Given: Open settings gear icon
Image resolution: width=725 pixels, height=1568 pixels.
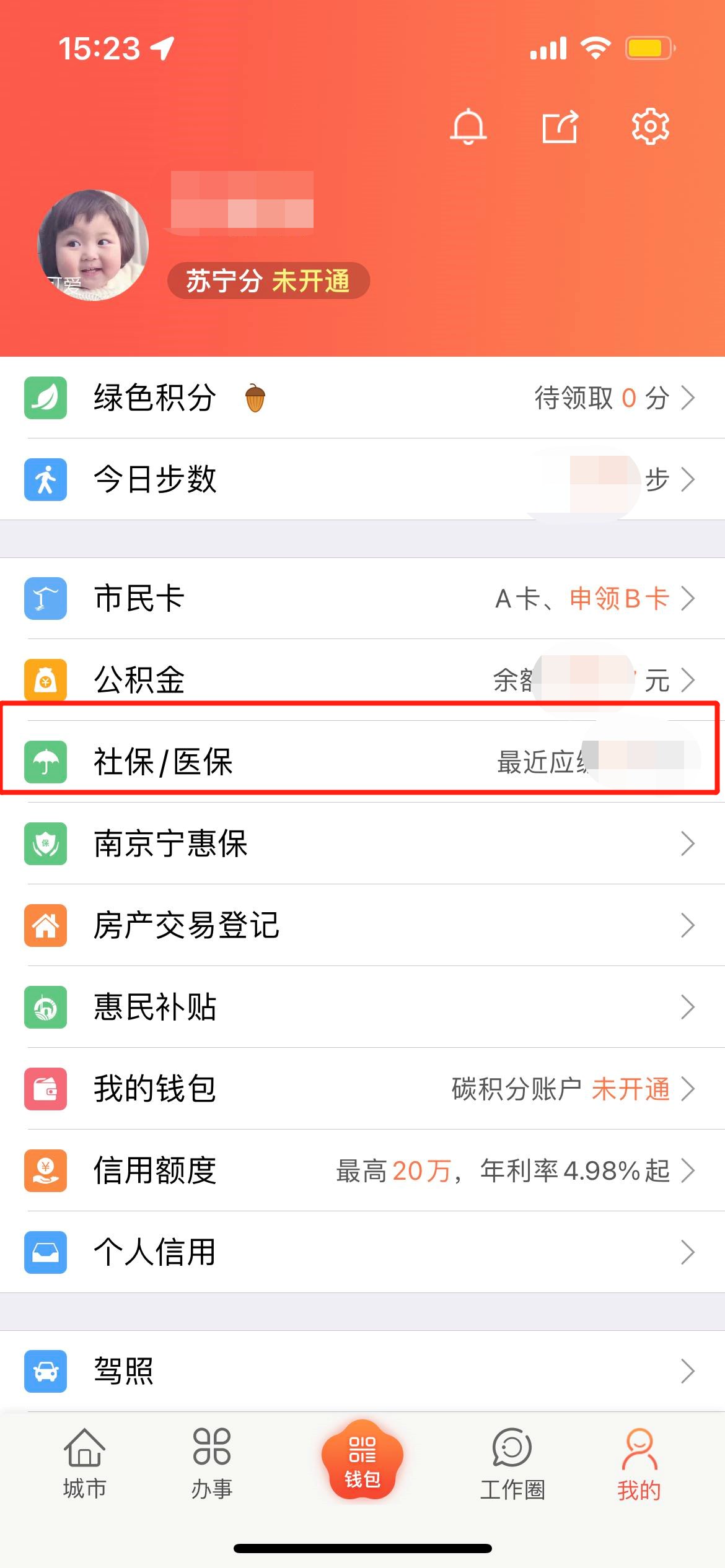Looking at the screenshot, I should click(x=650, y=127).
